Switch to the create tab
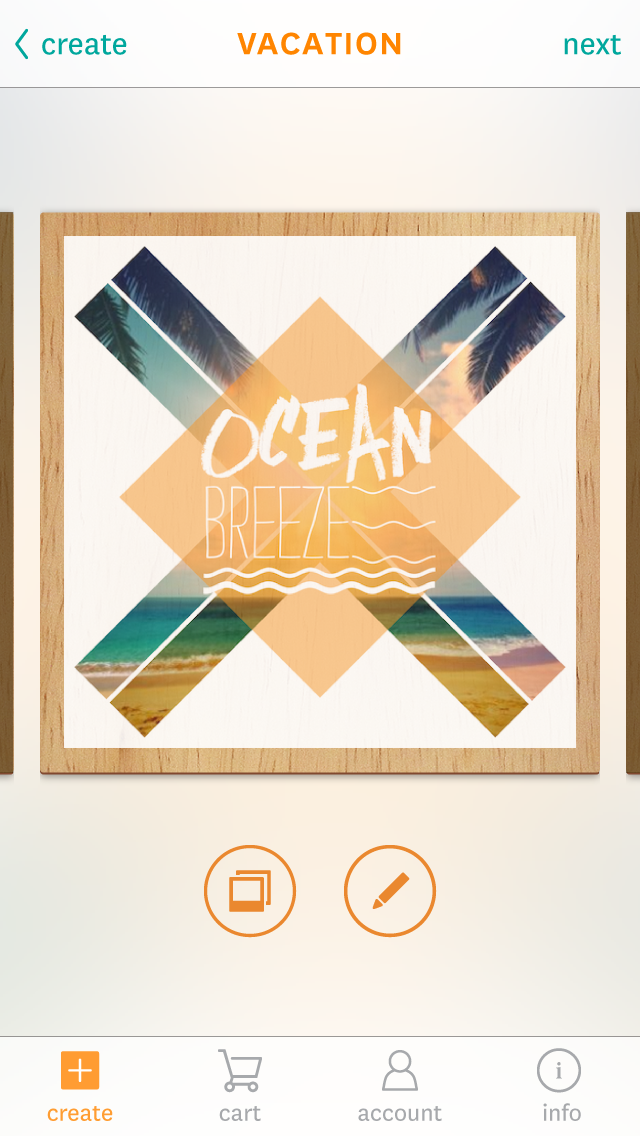Viewport: 640px width, 1136px height. coord(80,1086)
